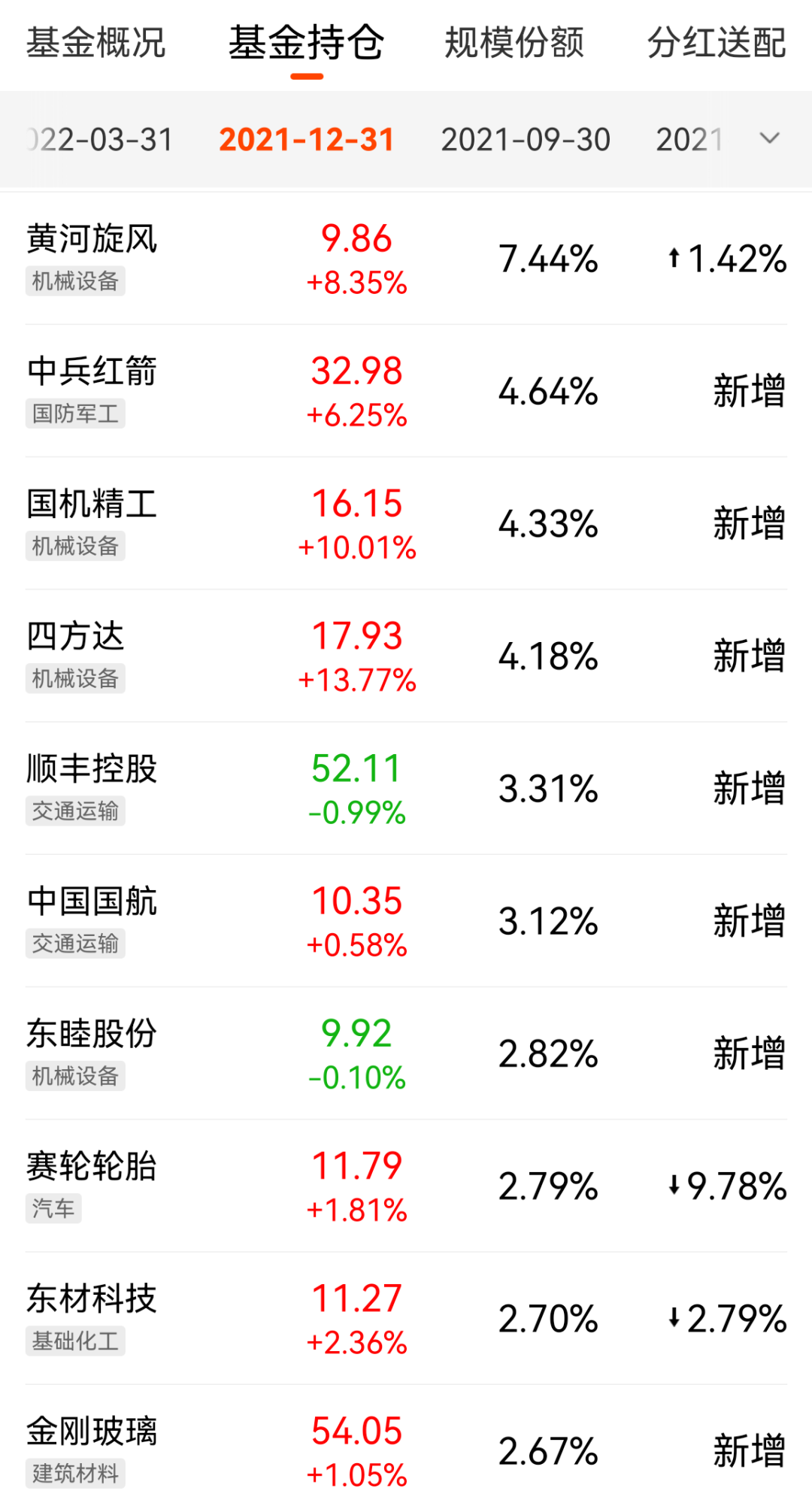Screen dimensions: 812x1509
Task: Switch to the 分红送配 tab
Action: click(x=717, y=43)
